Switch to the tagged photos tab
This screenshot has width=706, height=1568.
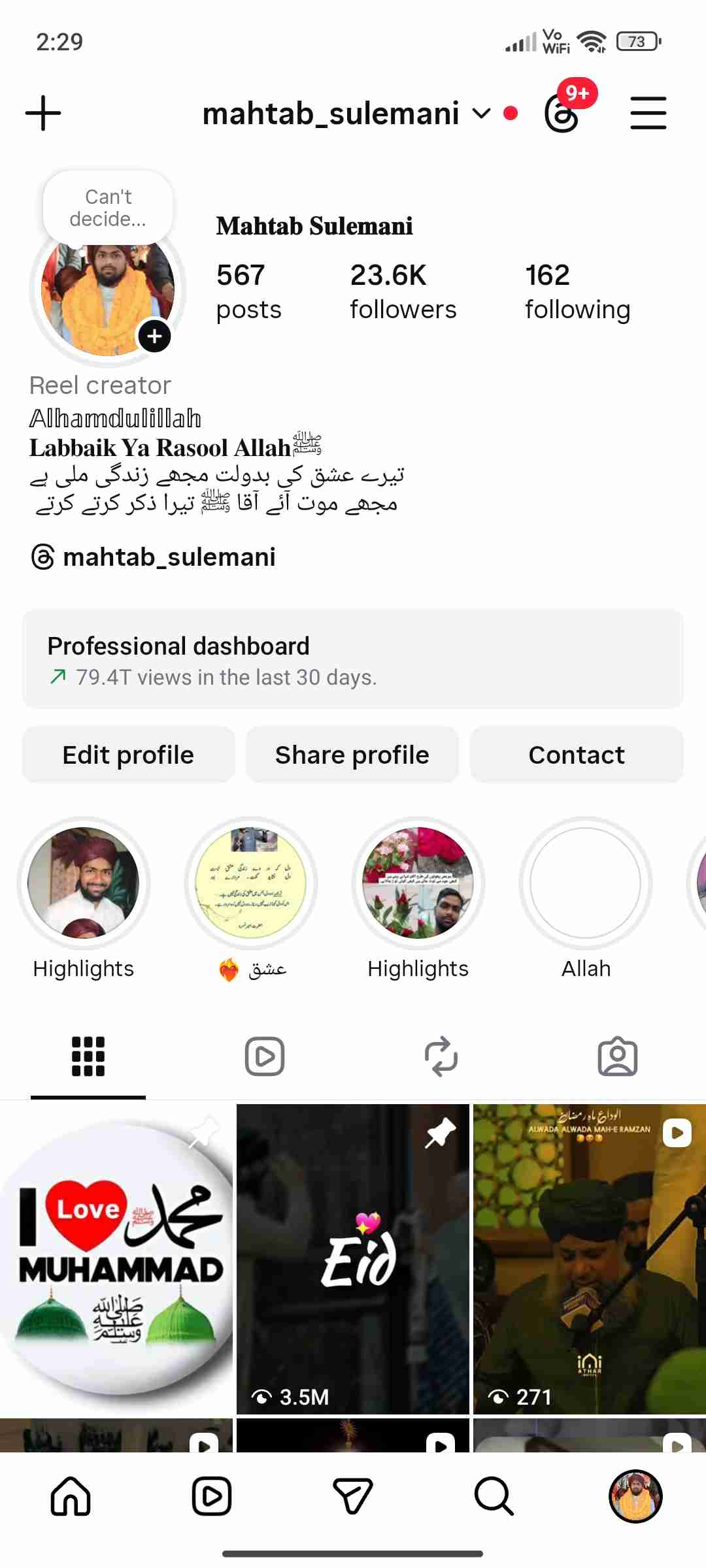coord(617,1056)
